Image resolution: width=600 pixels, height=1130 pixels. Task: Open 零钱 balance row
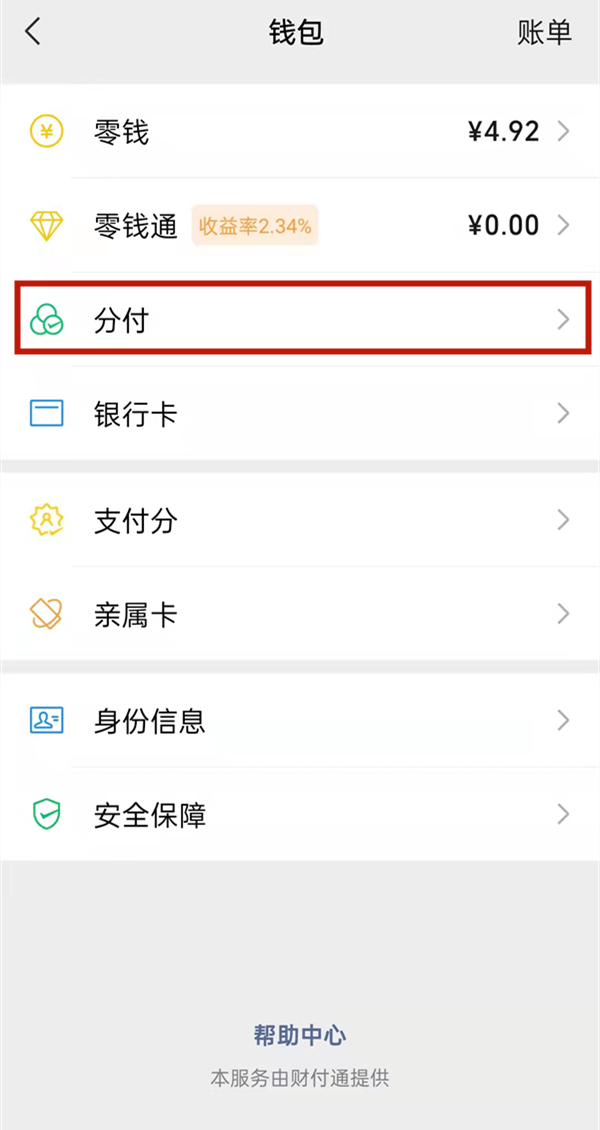point(300,131)
